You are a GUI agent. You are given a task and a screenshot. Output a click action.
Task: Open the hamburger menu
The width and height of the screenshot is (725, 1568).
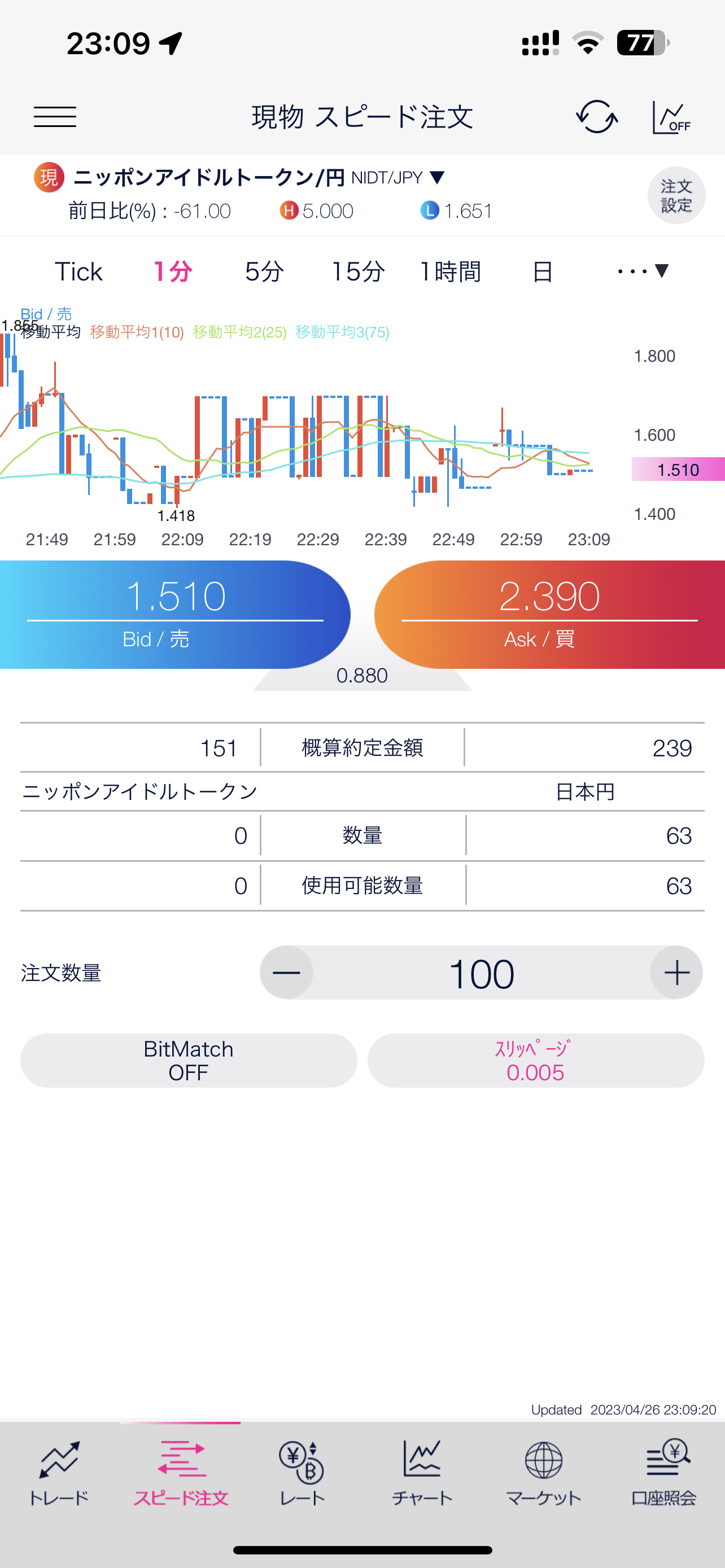(x=55, y=116)
